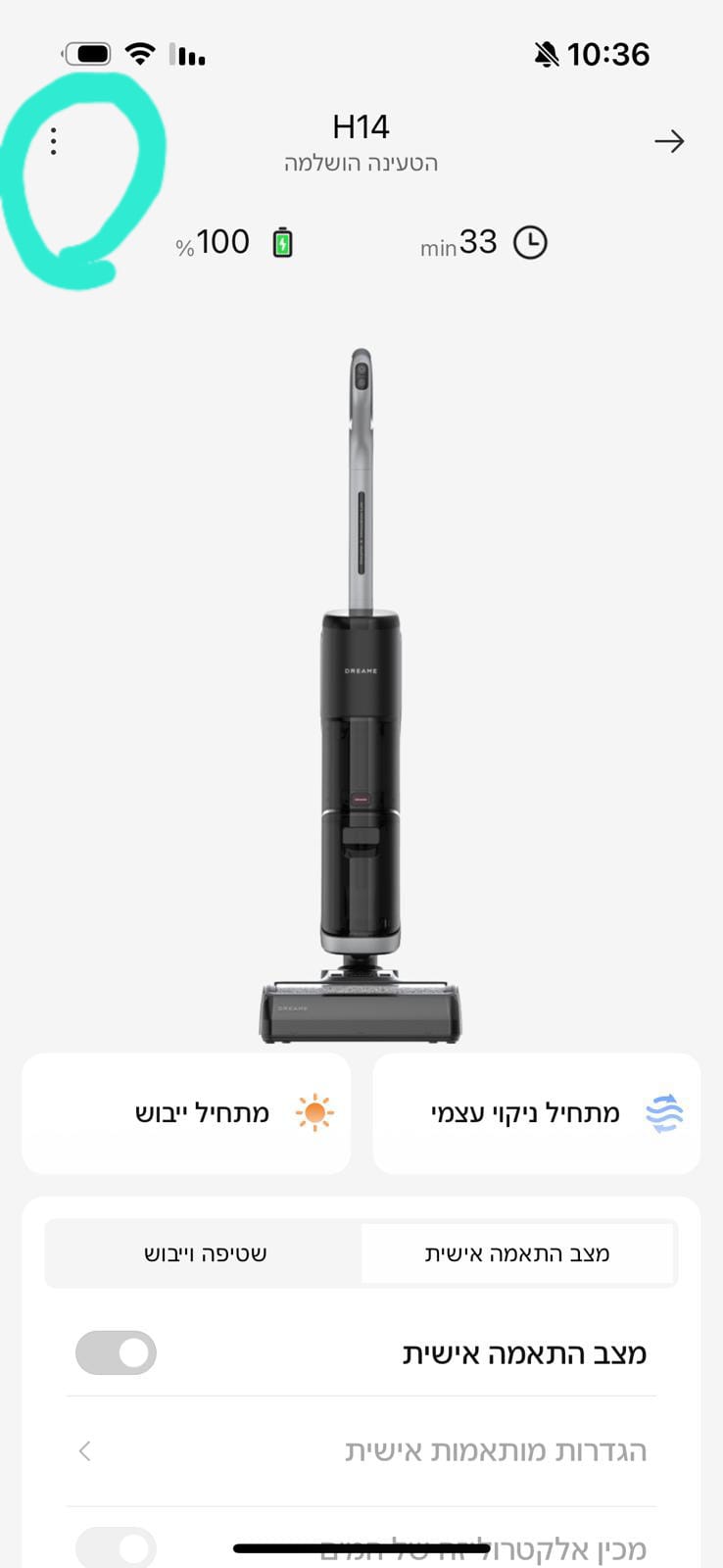Viewport: 723px width, 1568px height.
Task: Start self-cleaning with מתחיל ניקוי עצמי
Action: (x=537, y=1113)
